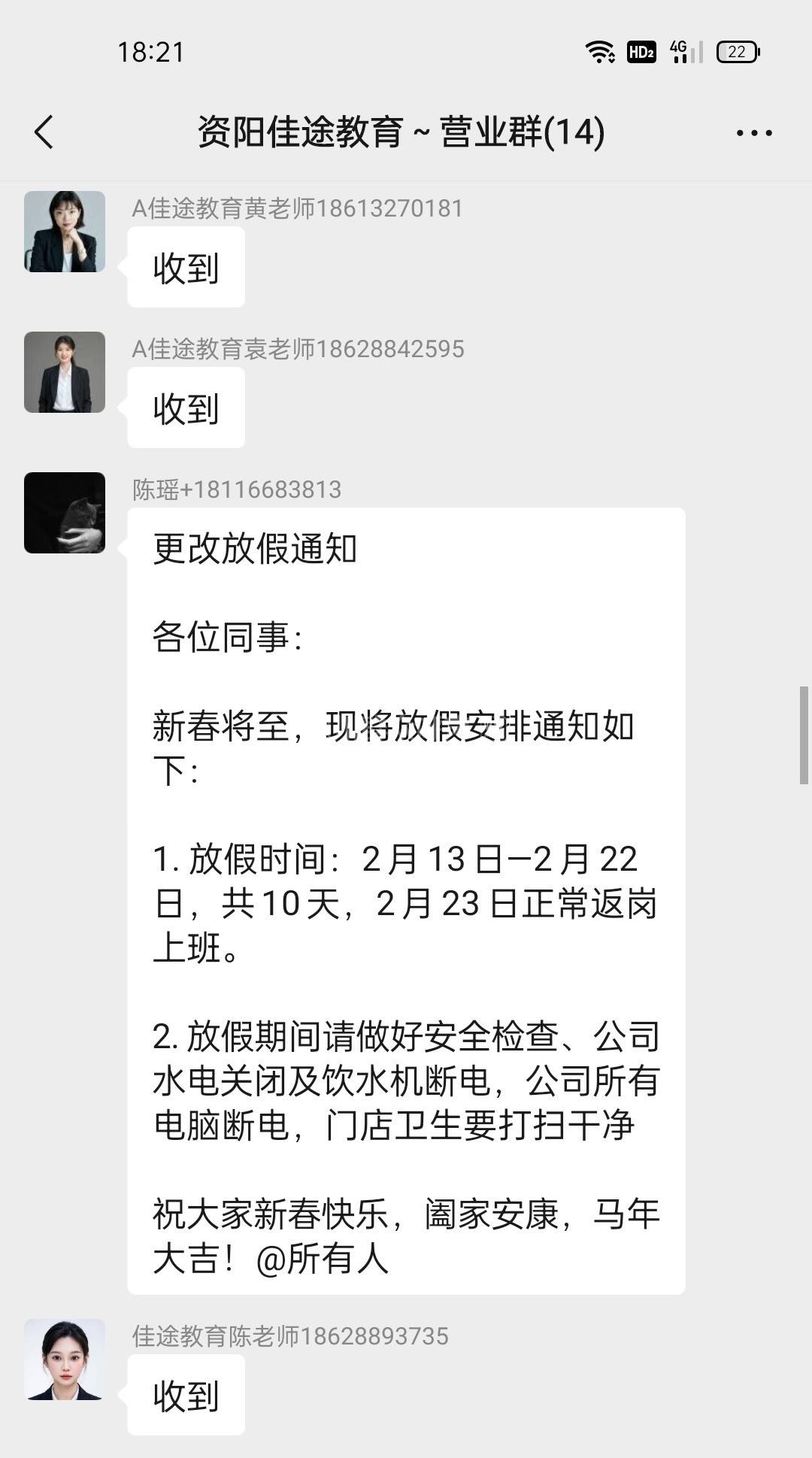Open 袁老师's profile avatar
This screenshot has height=1458, width=812.
[x=65, y=372]
